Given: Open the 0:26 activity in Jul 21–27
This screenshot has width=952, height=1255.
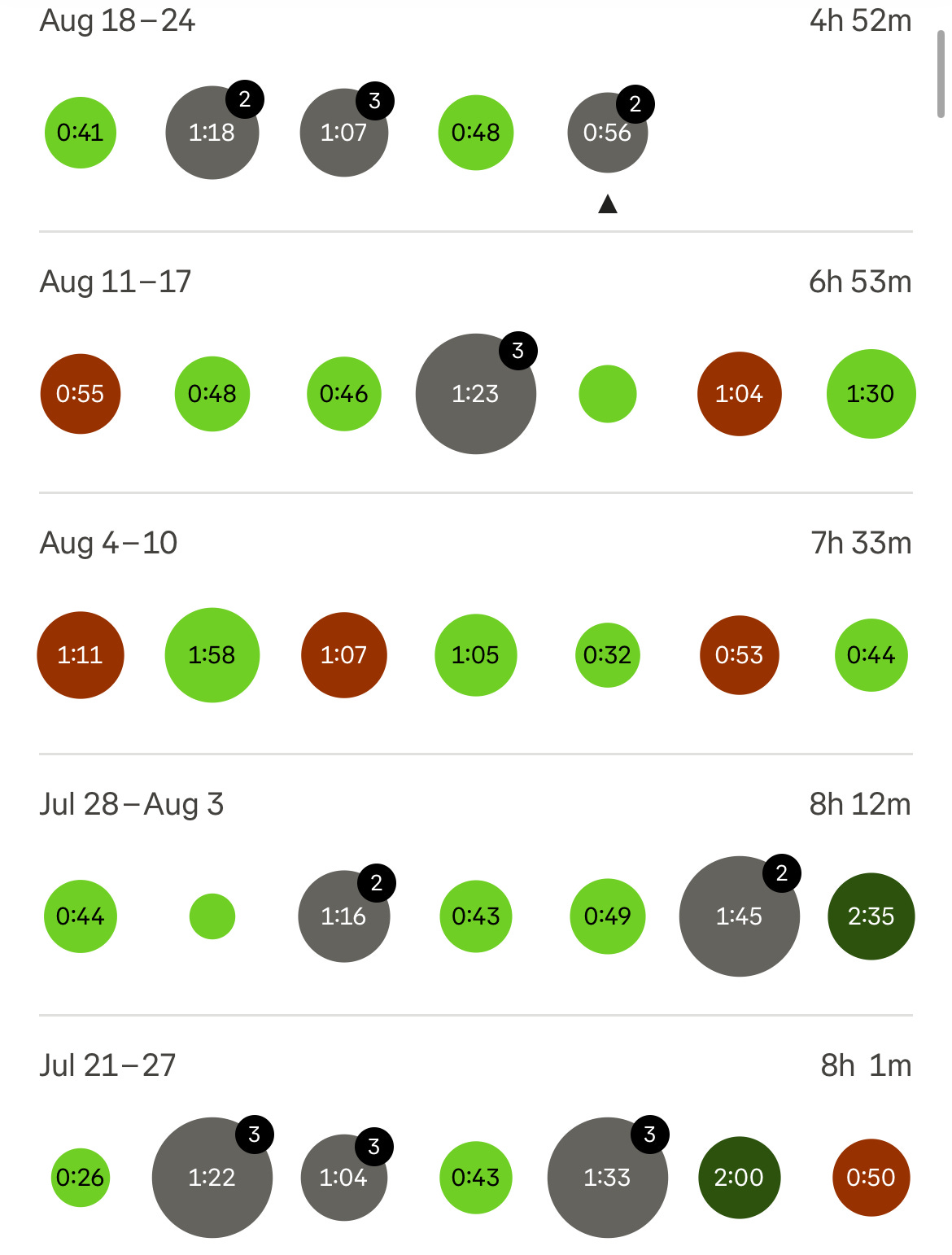Looking at the screenshot, I should (x=81, y=1178).
